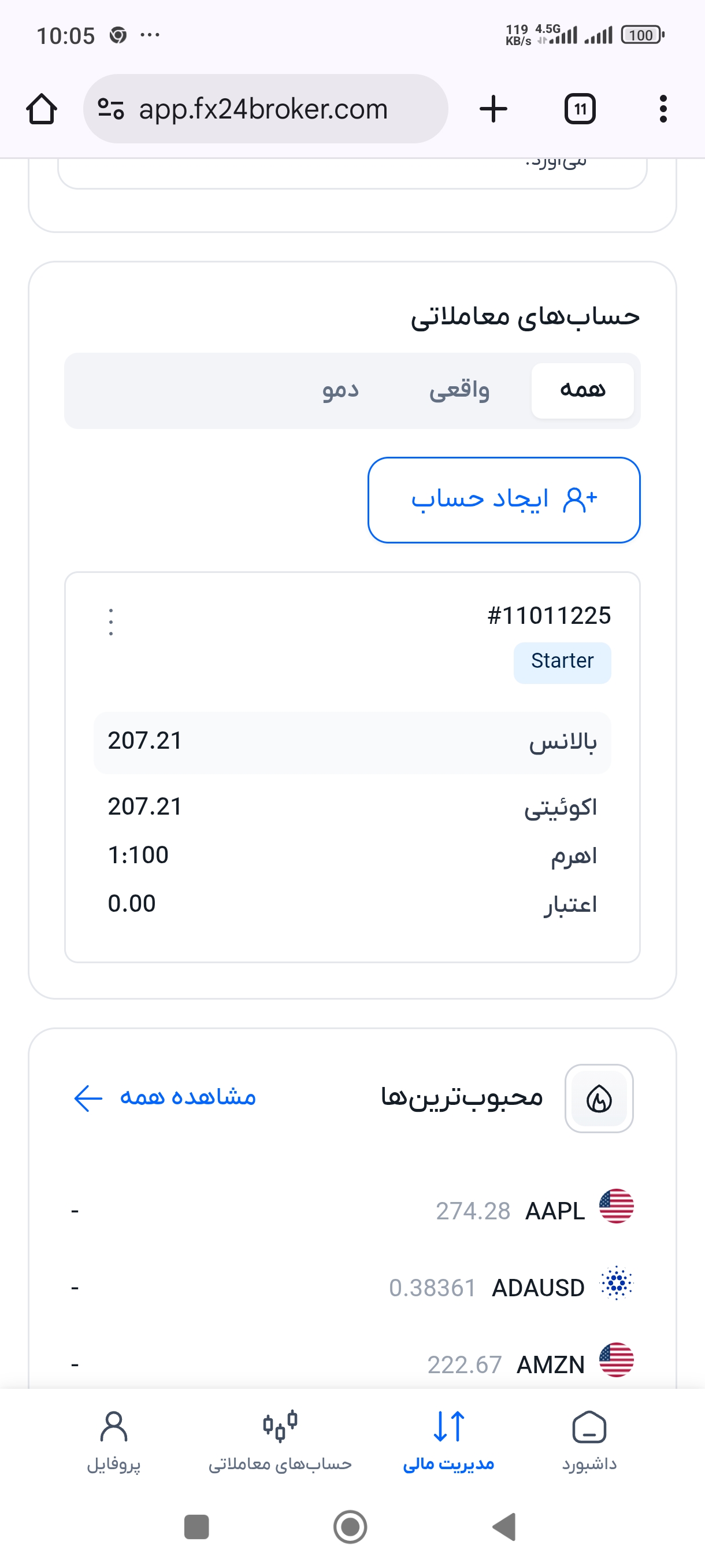This screenshot has height=1568, width=705.
Task: Tap the ایجاد حساب button
Action: [504, 500]
